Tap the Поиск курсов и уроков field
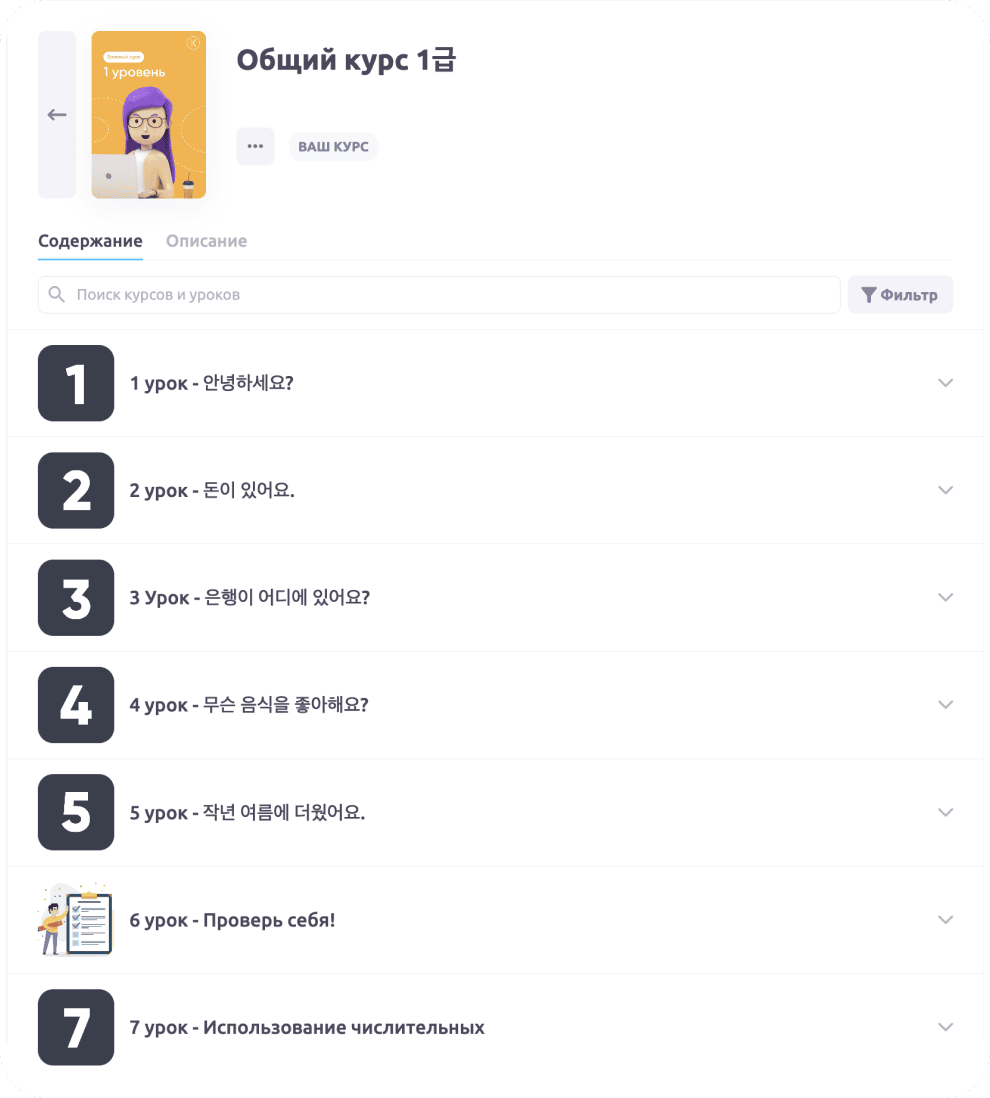This screenshot has width=990, height=1098. (x=440, y=295)
